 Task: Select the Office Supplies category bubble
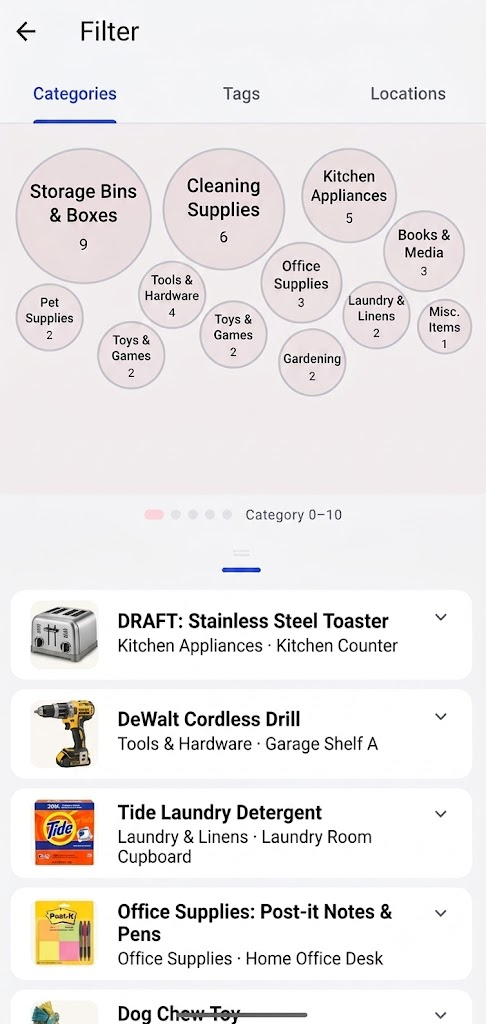[x=301, y=283]
